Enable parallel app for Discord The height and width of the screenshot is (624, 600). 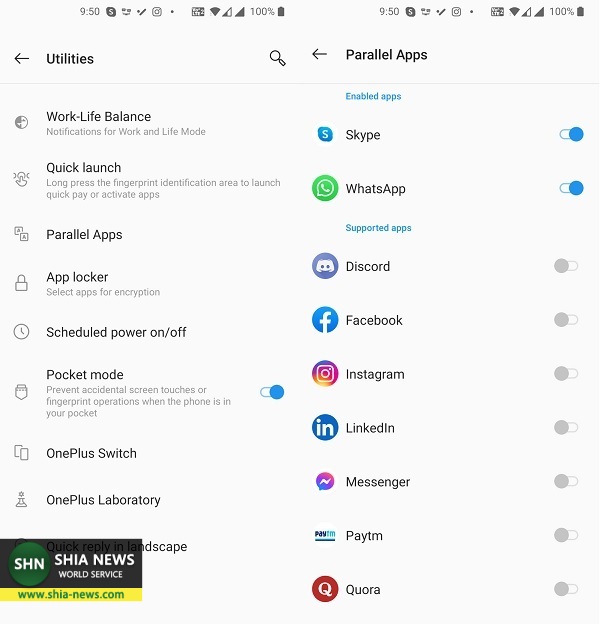566,266
